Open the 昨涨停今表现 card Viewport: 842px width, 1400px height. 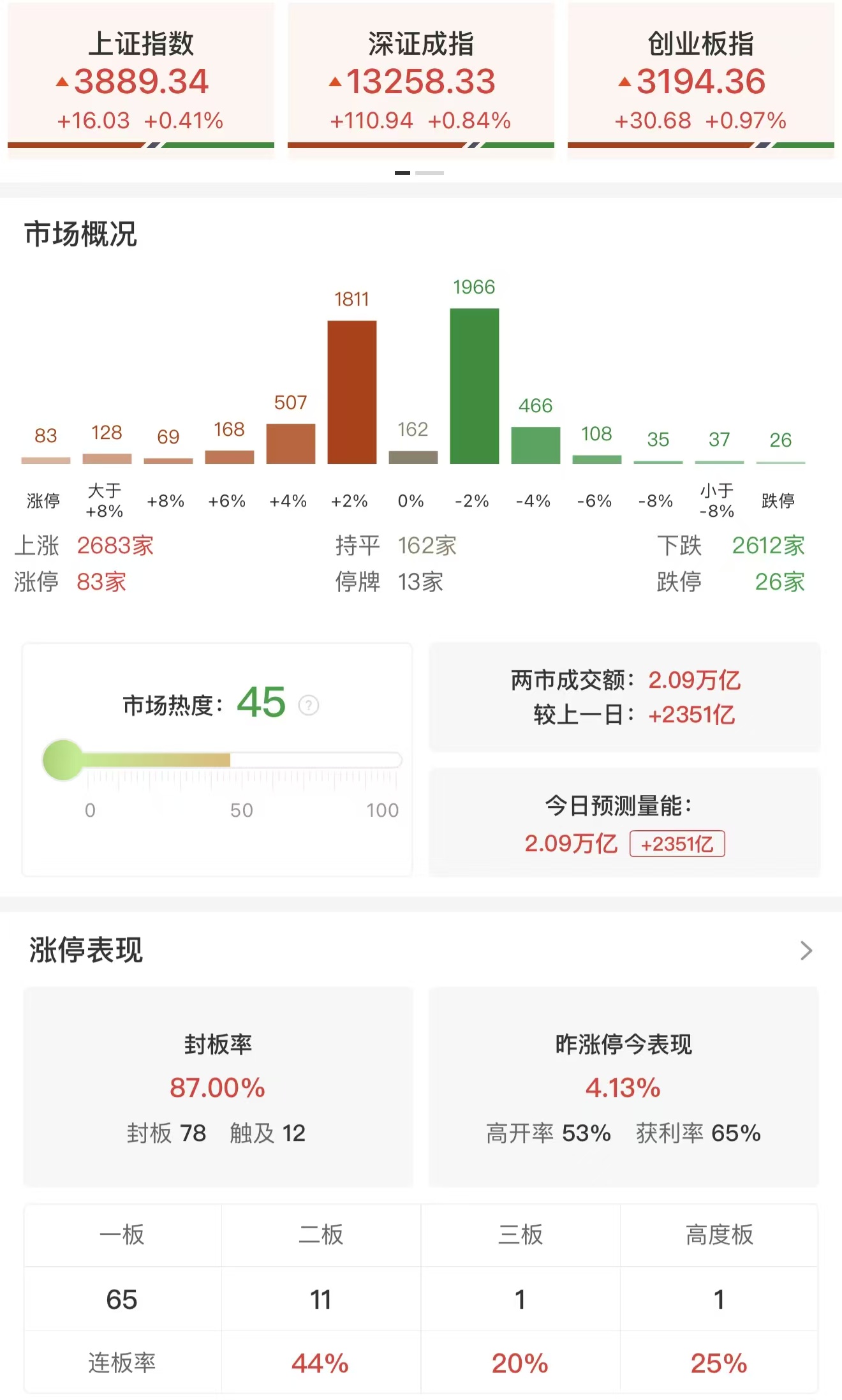623,1087
